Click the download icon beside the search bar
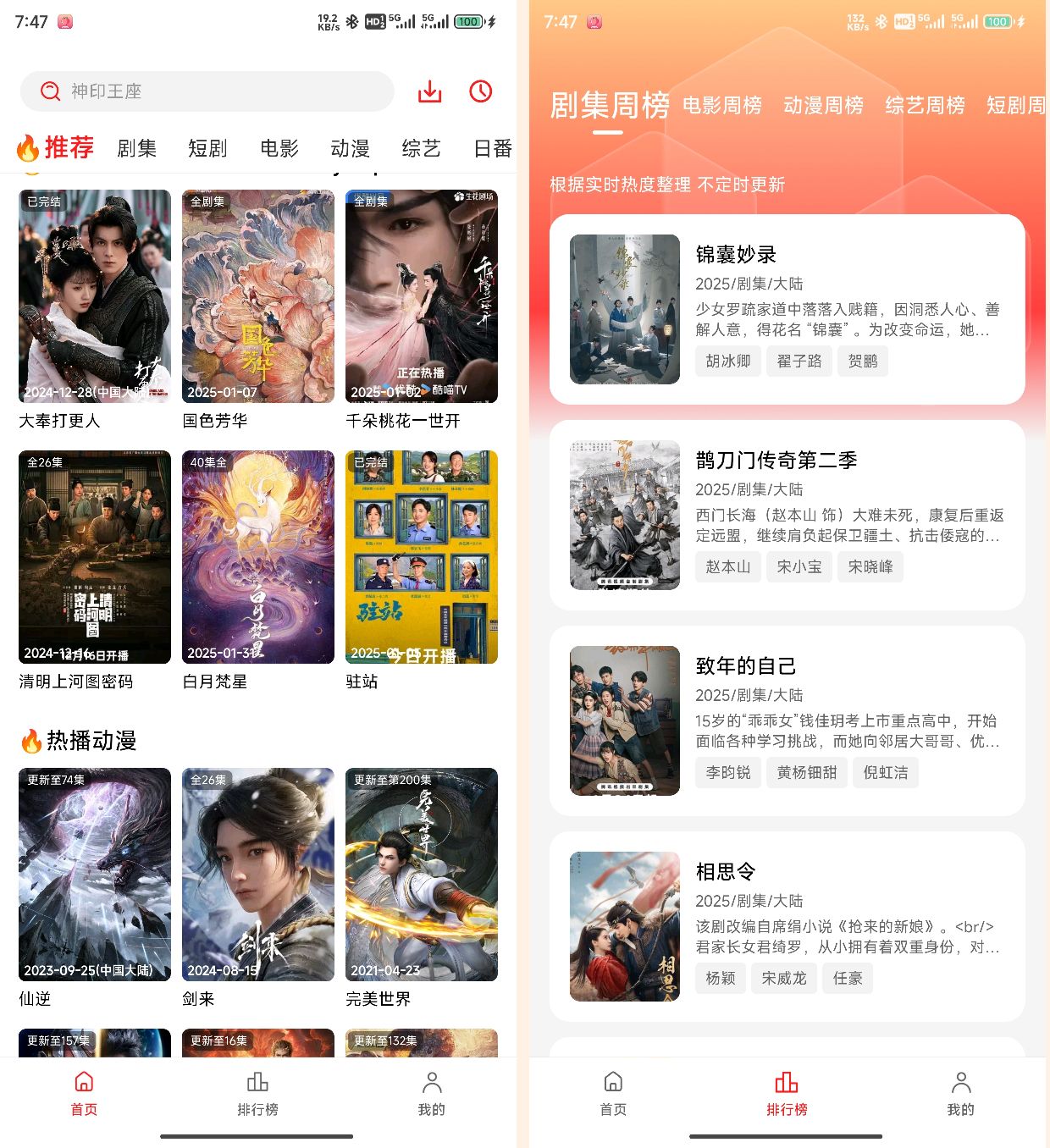The height and width of the screenshot is (1148, 1050). pos(432,91)
